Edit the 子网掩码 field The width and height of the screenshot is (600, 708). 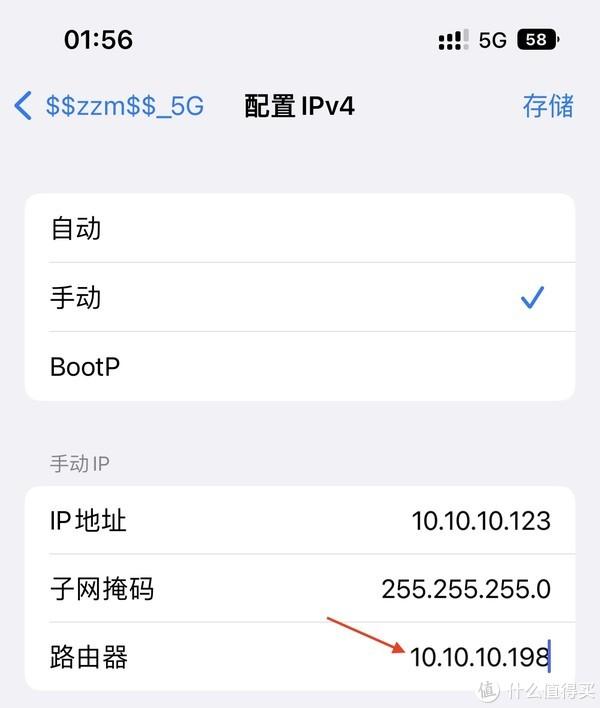pyautogui.click(x=466, y=589)
